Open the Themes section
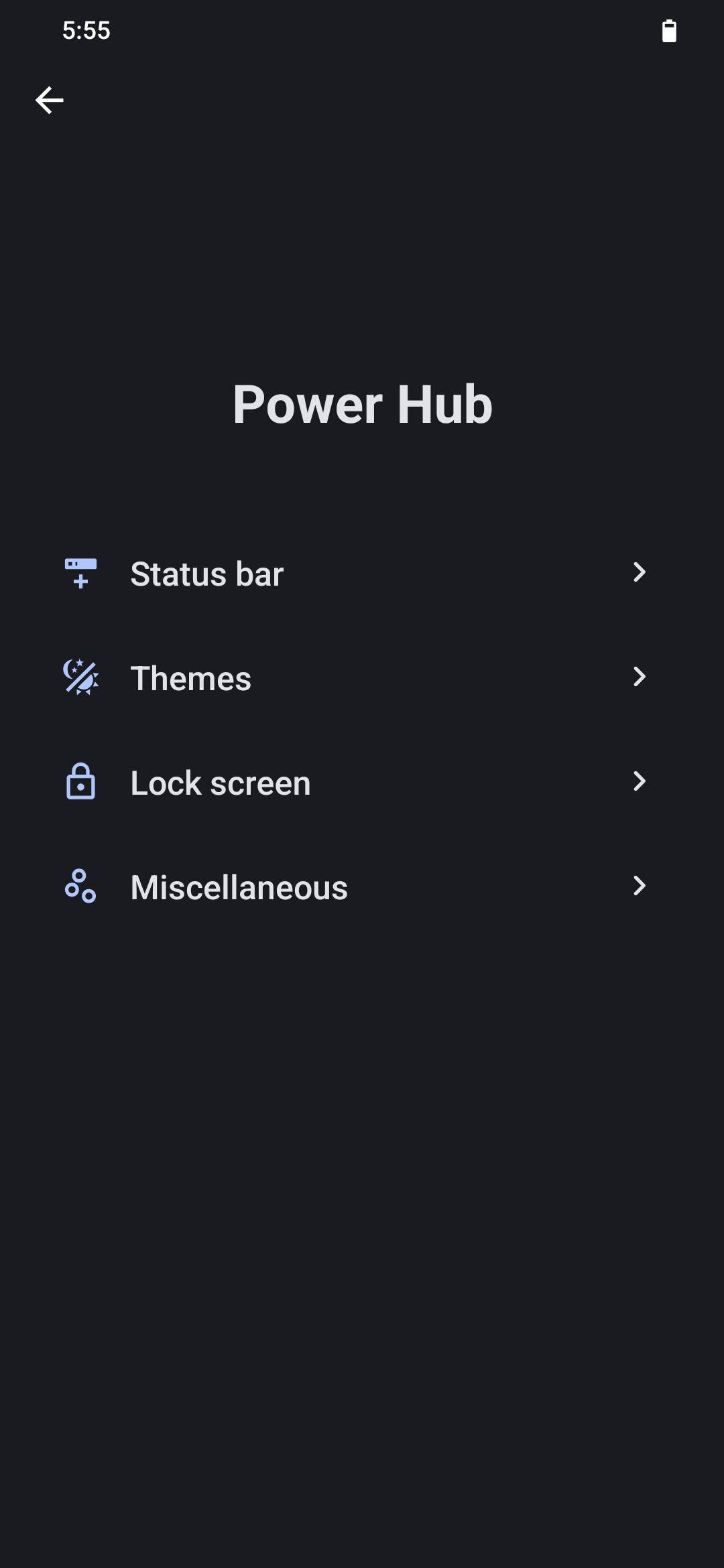Viewport: 724px width, 1568px height. (x=362, y=678)
